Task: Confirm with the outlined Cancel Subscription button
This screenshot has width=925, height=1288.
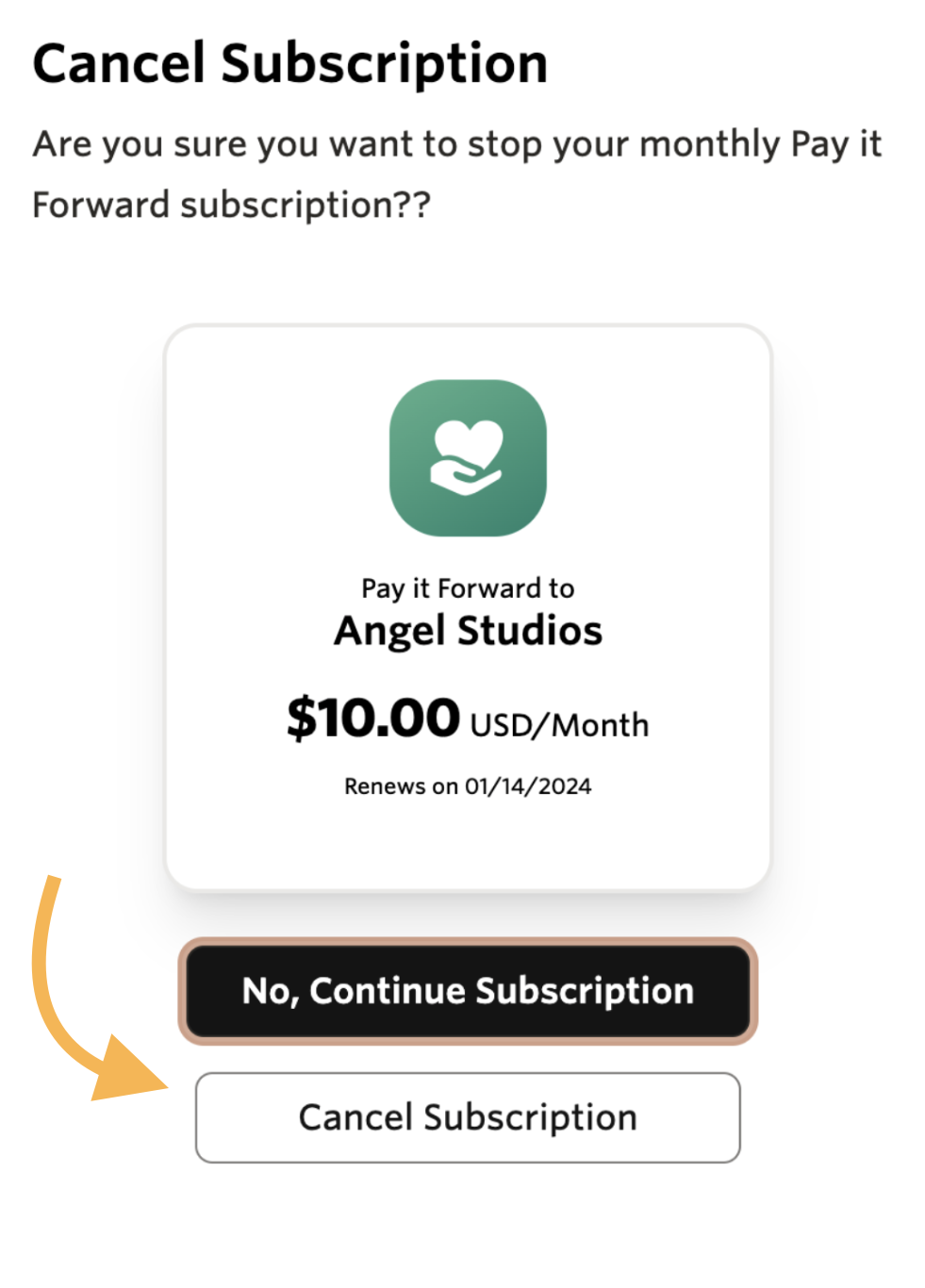Action: coord(468,1117)
